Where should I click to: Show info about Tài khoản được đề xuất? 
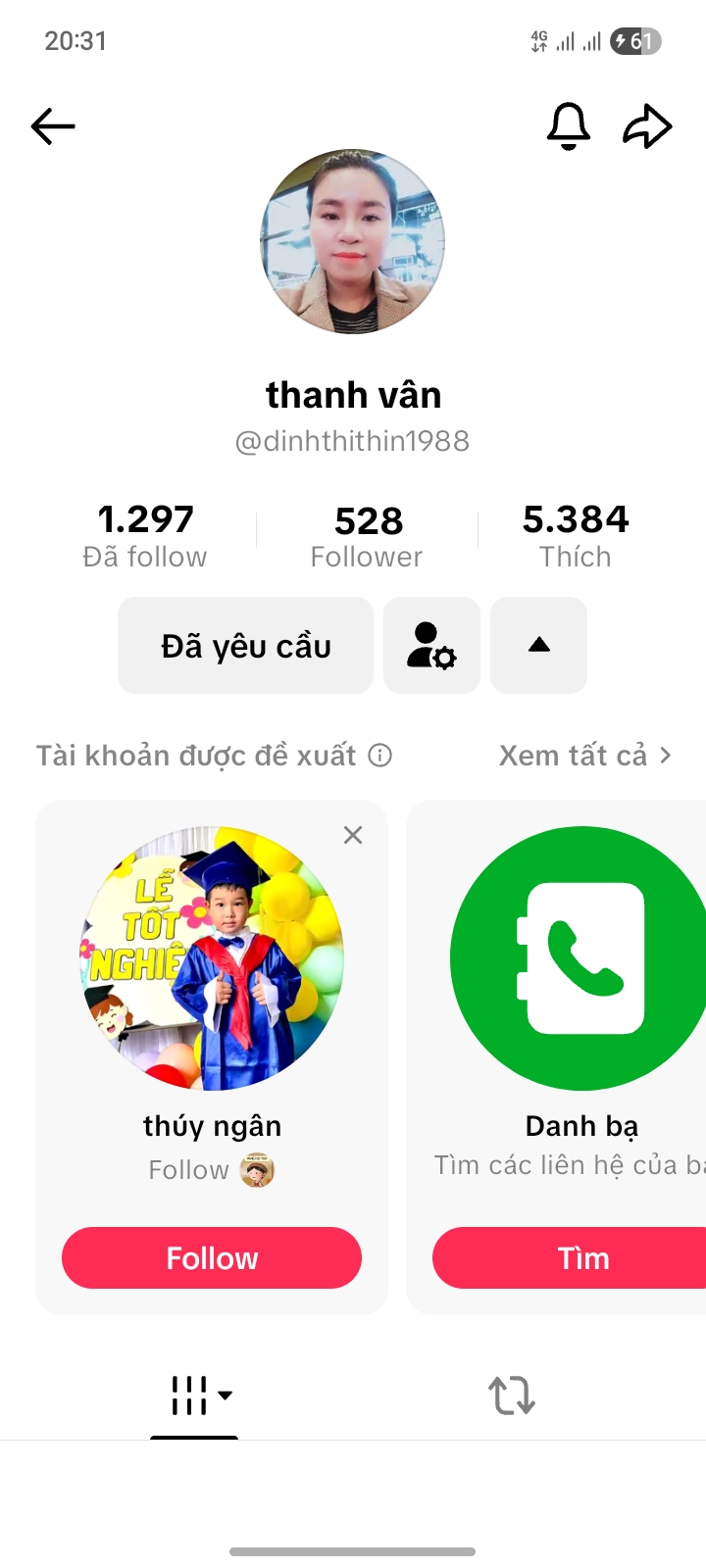click(380, 756)
